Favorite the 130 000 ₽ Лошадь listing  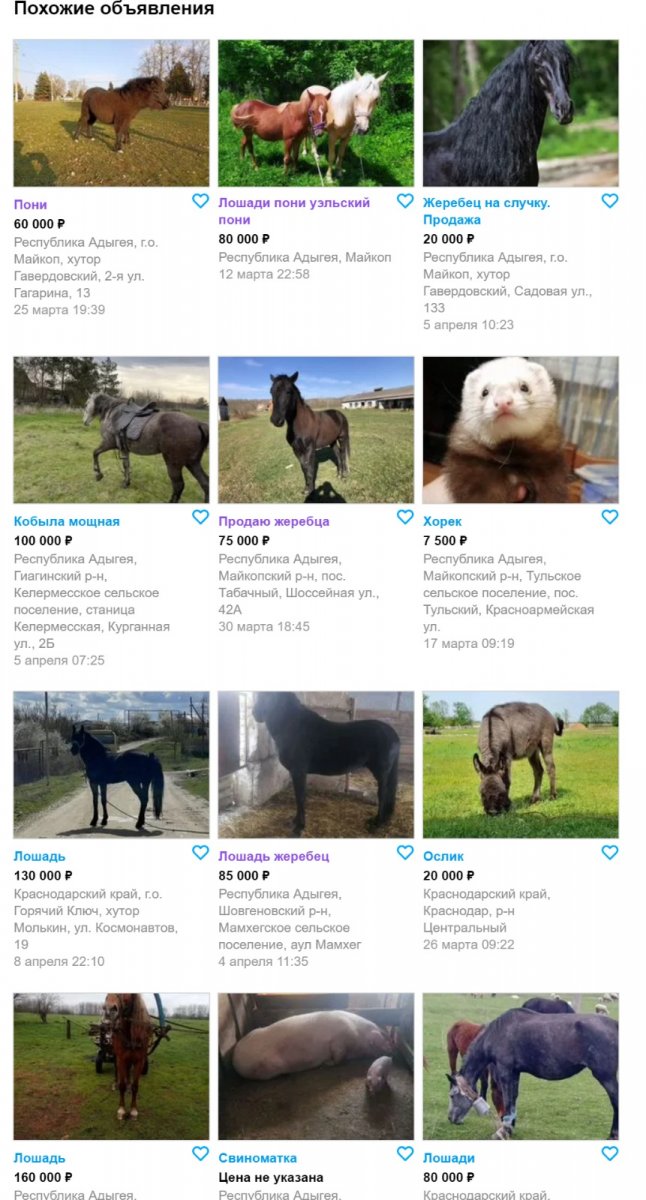coord(200,853)
